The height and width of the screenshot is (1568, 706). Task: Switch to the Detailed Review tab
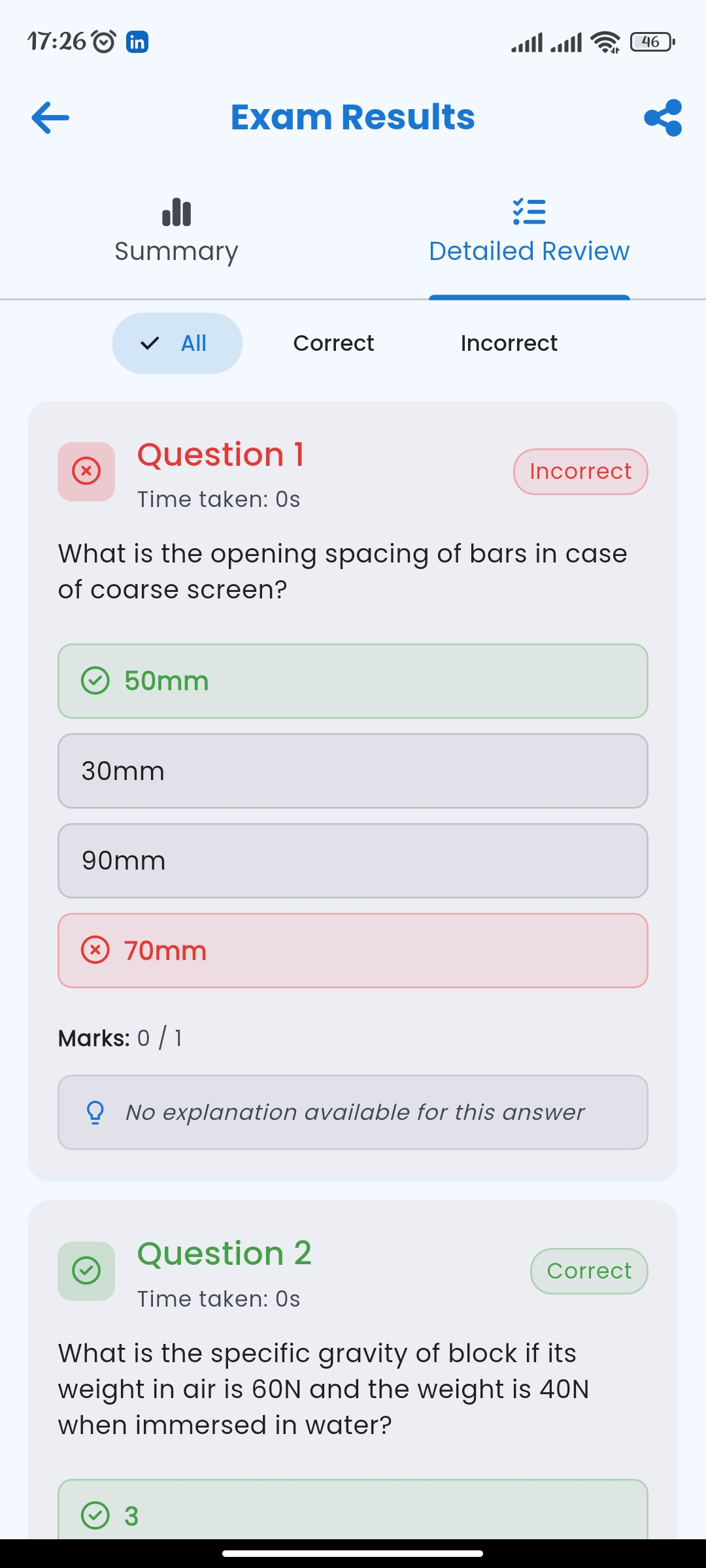[x=528, y=250]
